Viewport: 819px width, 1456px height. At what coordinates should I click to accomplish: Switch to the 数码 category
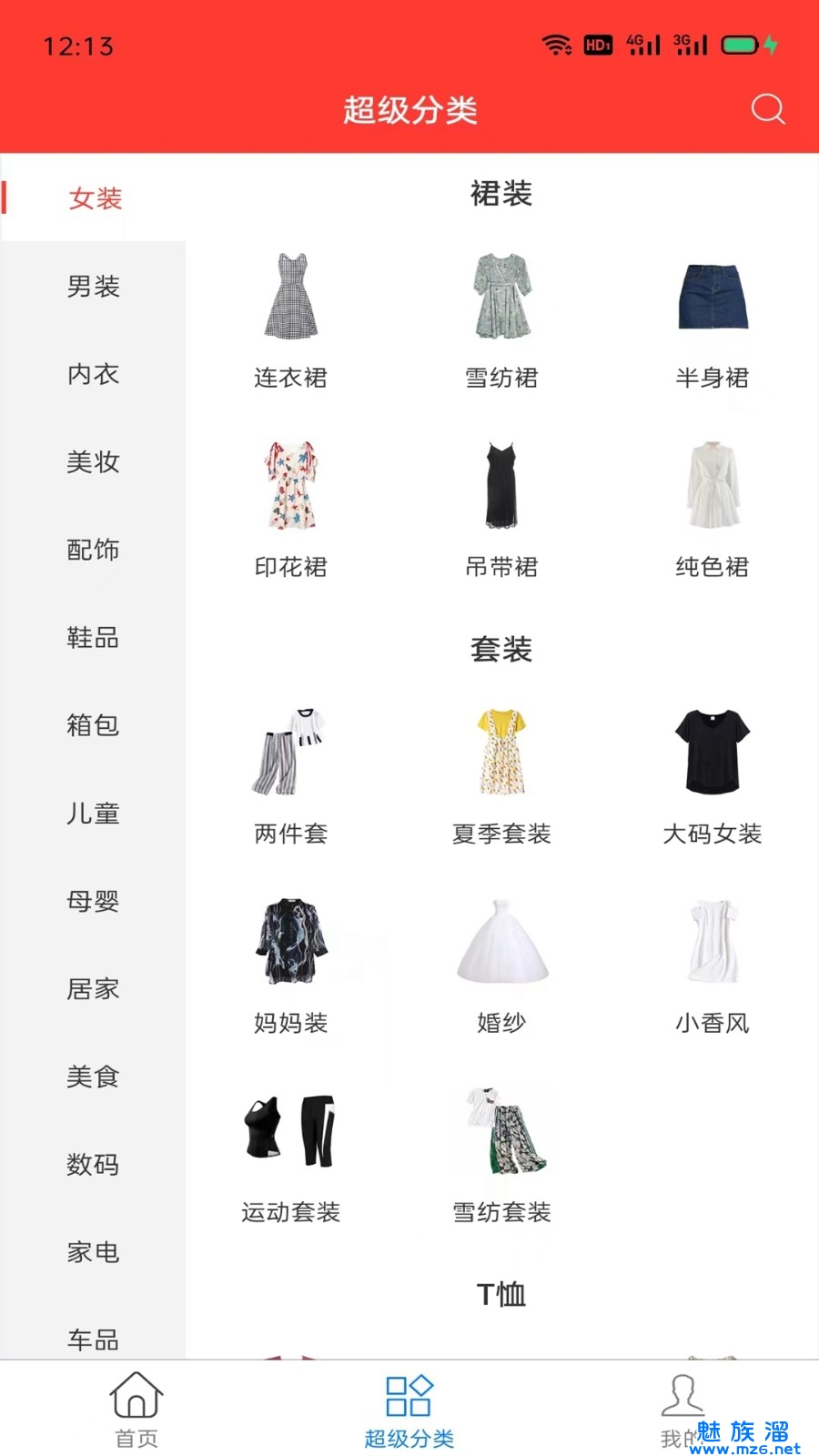click(93, 1165)
